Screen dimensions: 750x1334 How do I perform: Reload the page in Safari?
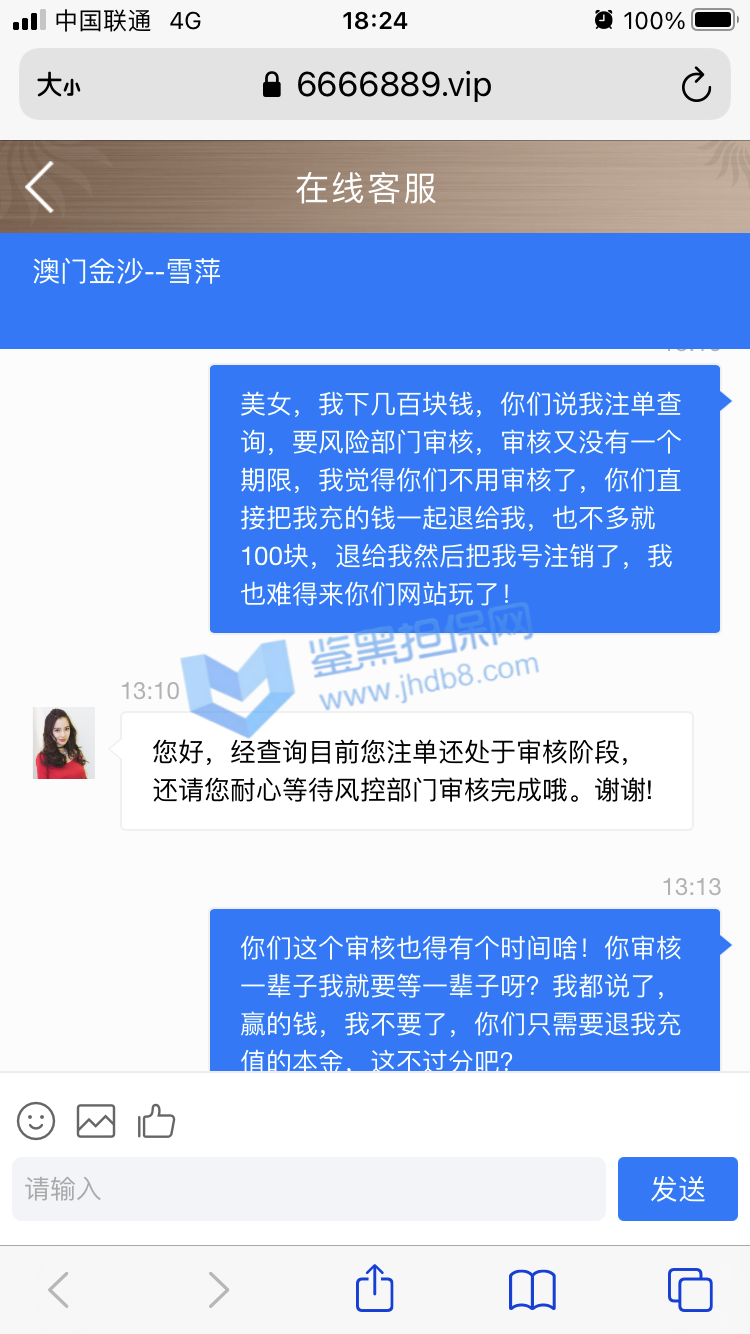click(695, 85)
